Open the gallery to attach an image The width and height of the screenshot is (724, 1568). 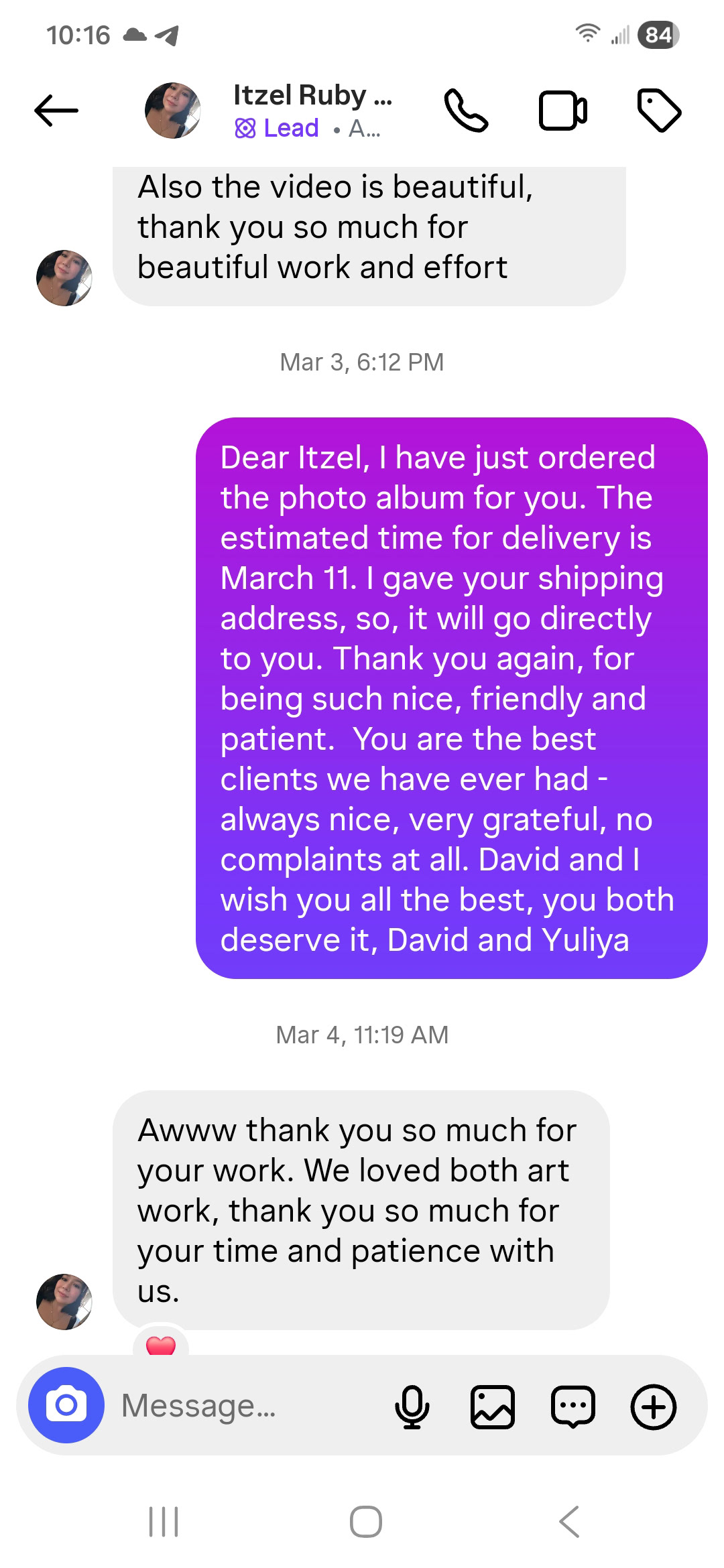coord(493,1407)
